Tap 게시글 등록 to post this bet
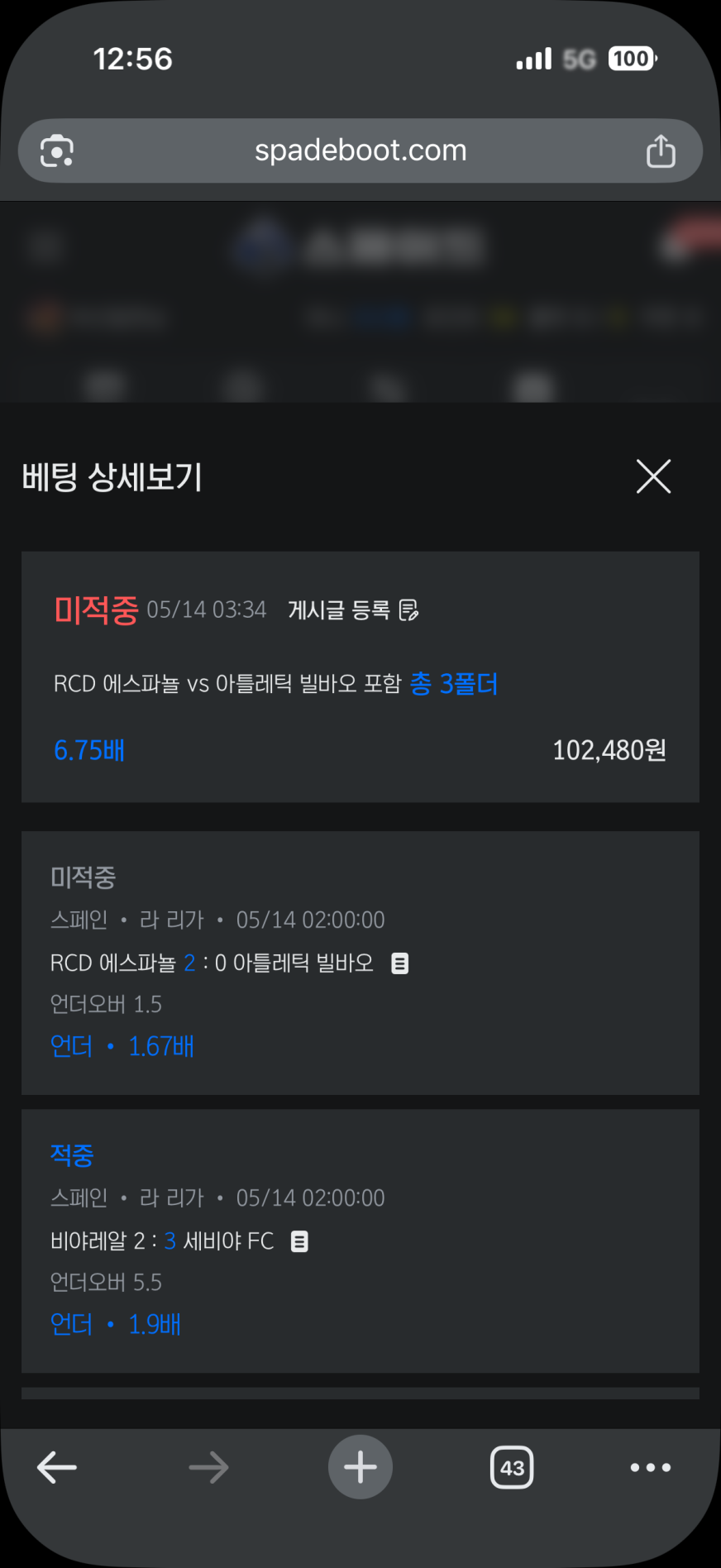 click(x=353, y=610)
